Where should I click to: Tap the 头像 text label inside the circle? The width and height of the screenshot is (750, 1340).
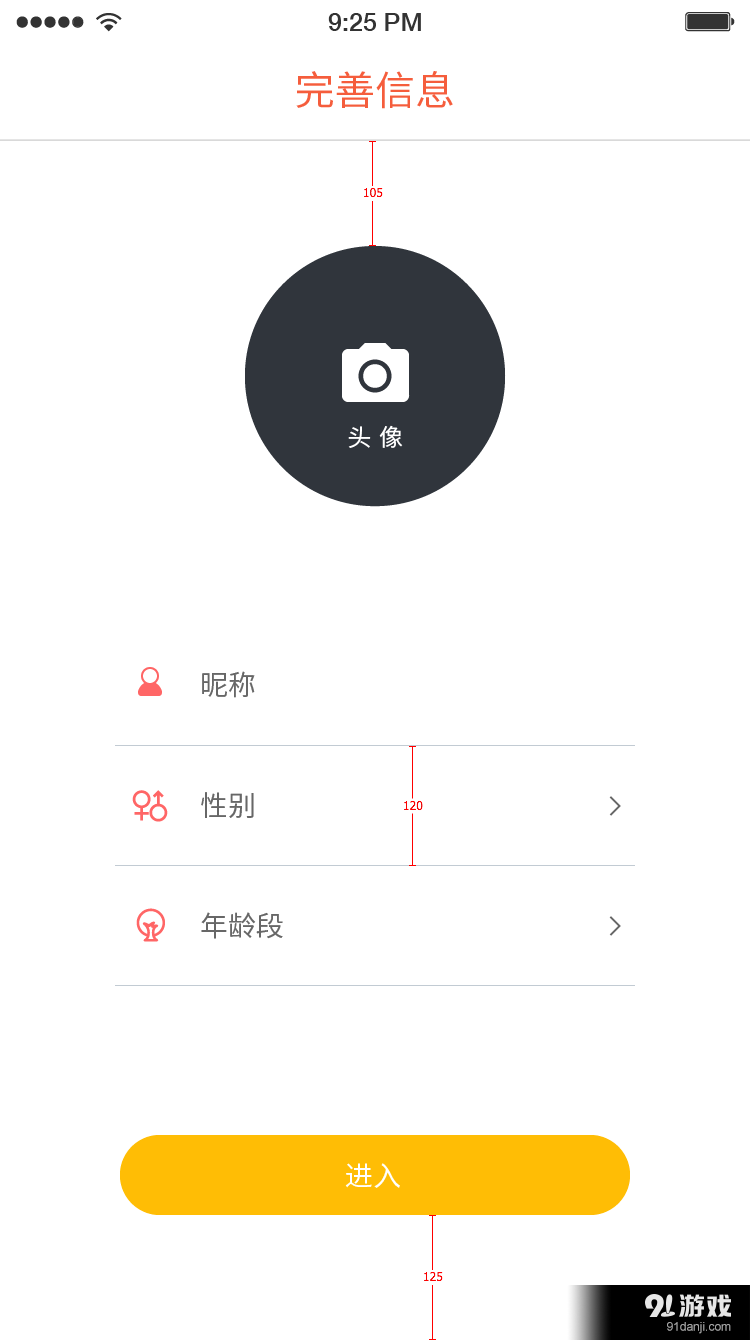click(x=375, y=437)
